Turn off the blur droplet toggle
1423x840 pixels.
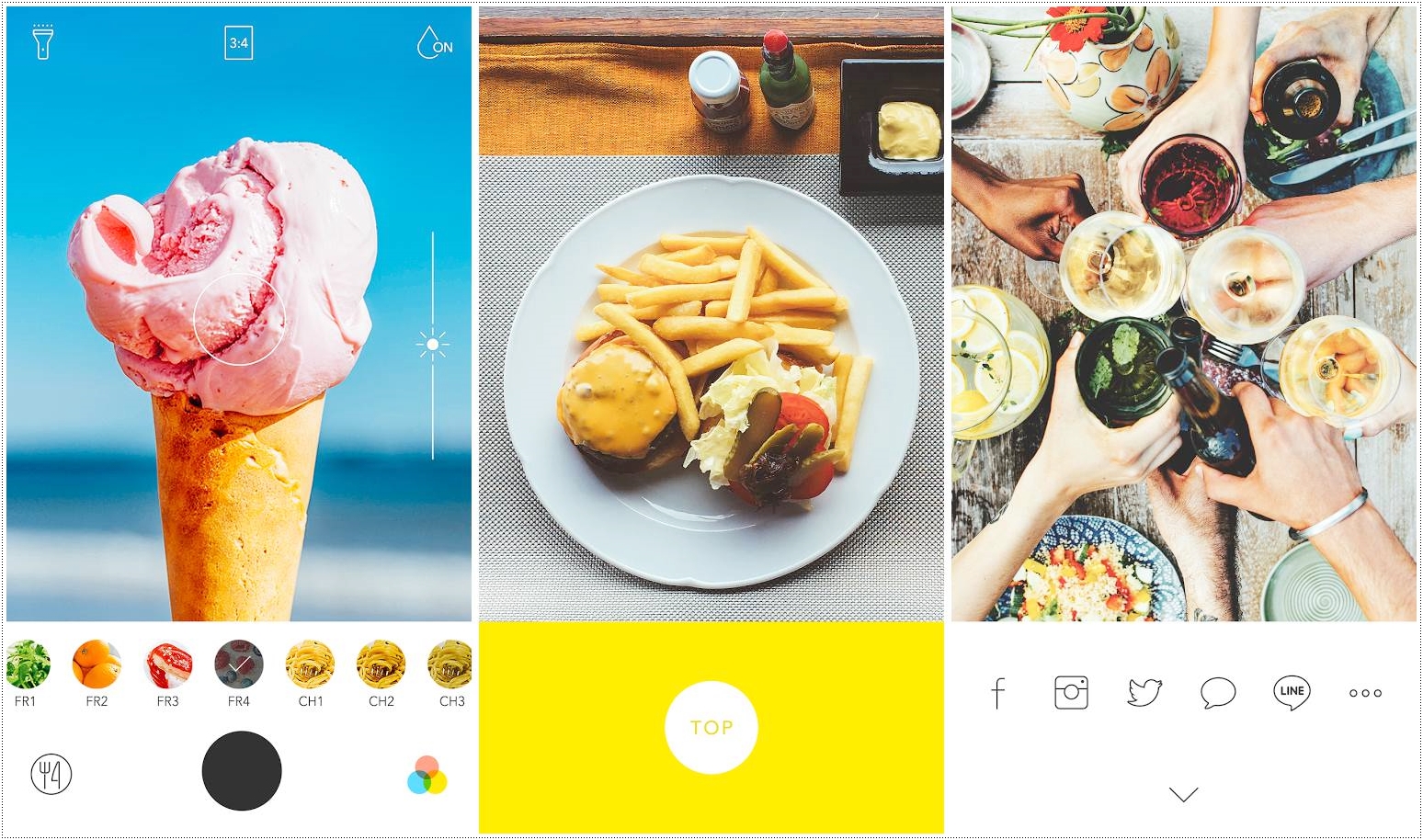click(x=434, y=42)
